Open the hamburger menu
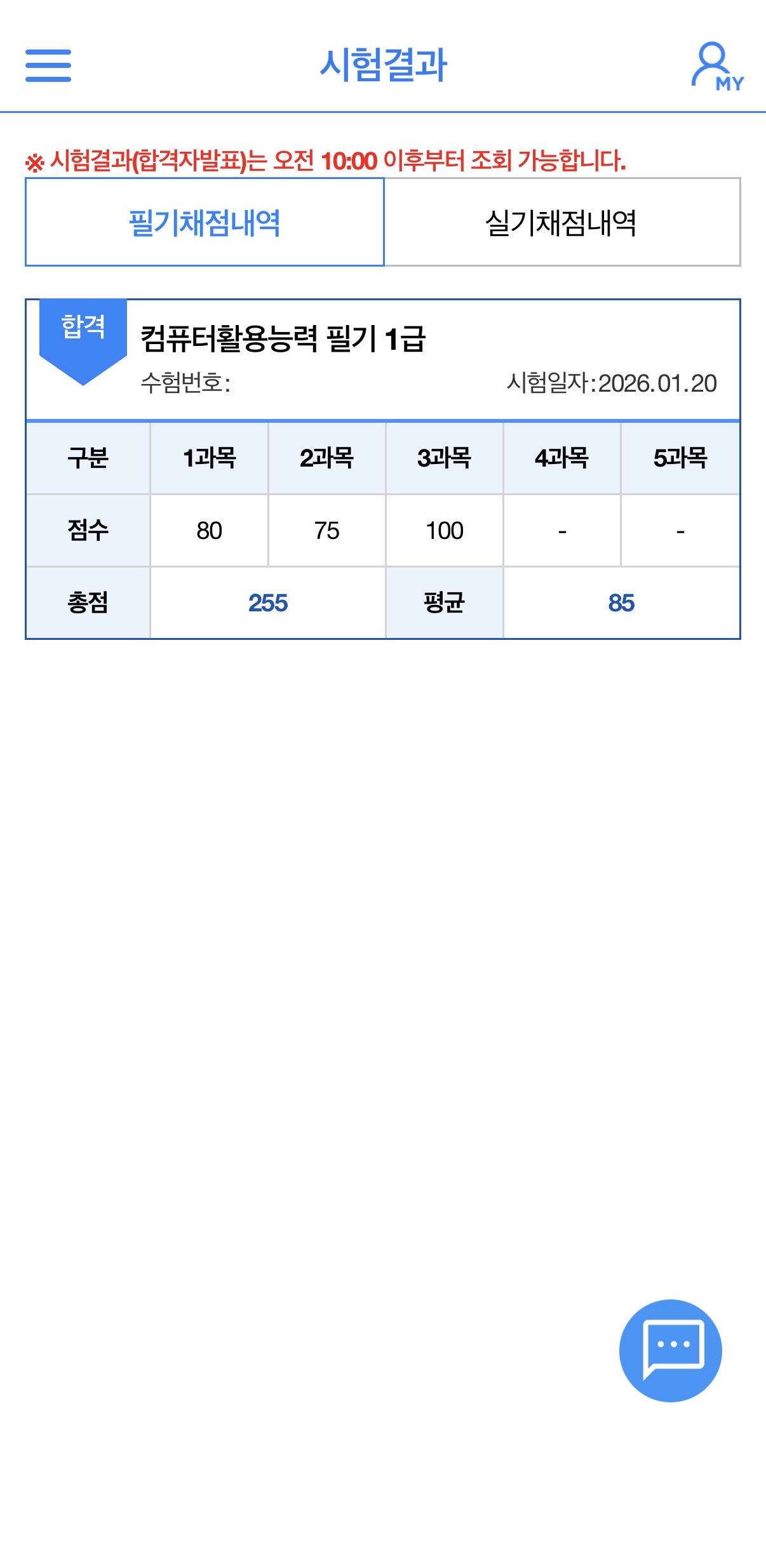This screenshot has width=766, height=1568. pos(48,65)
